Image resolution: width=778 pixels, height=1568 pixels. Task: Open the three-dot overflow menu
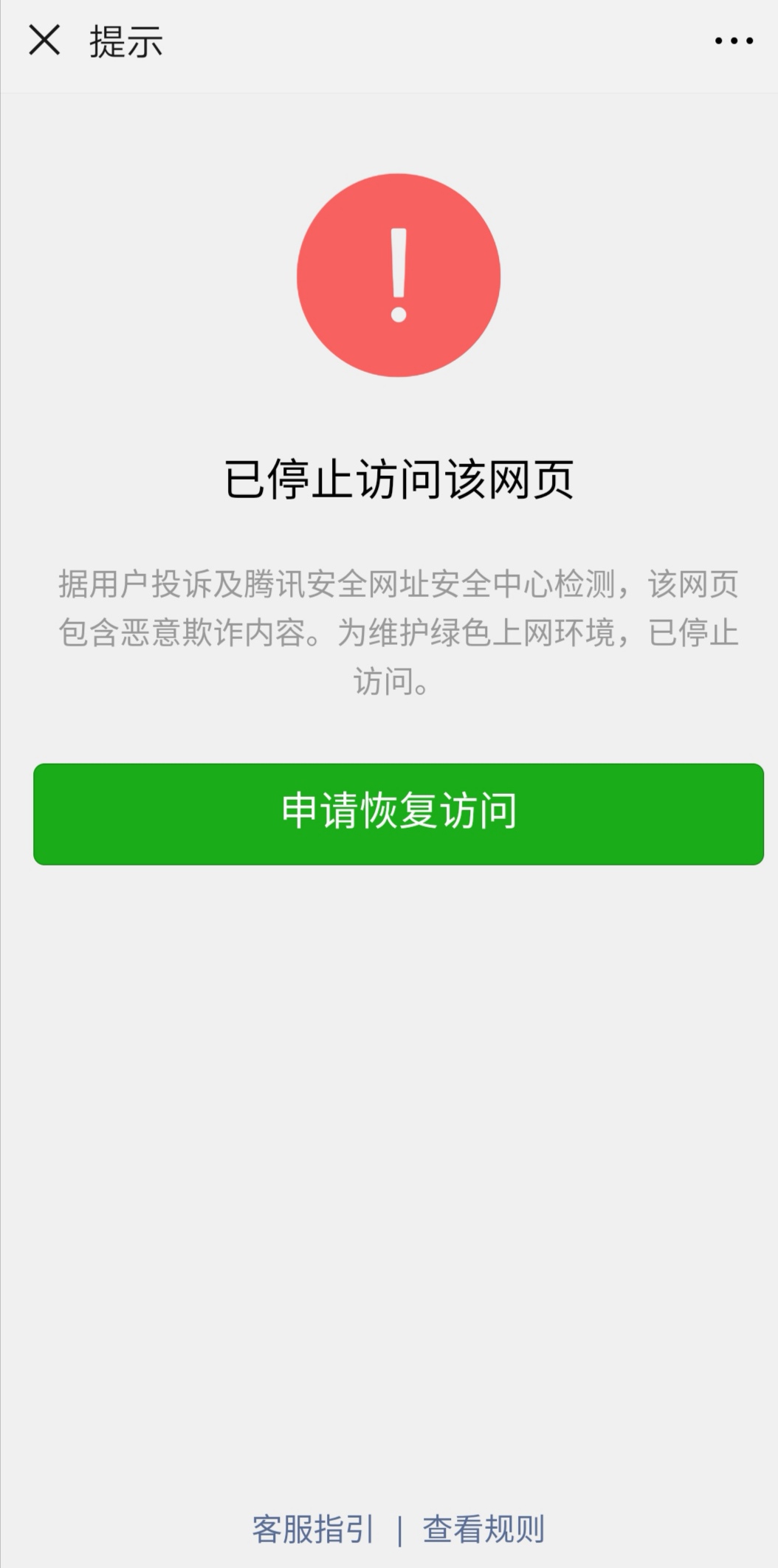pos(734,41)
